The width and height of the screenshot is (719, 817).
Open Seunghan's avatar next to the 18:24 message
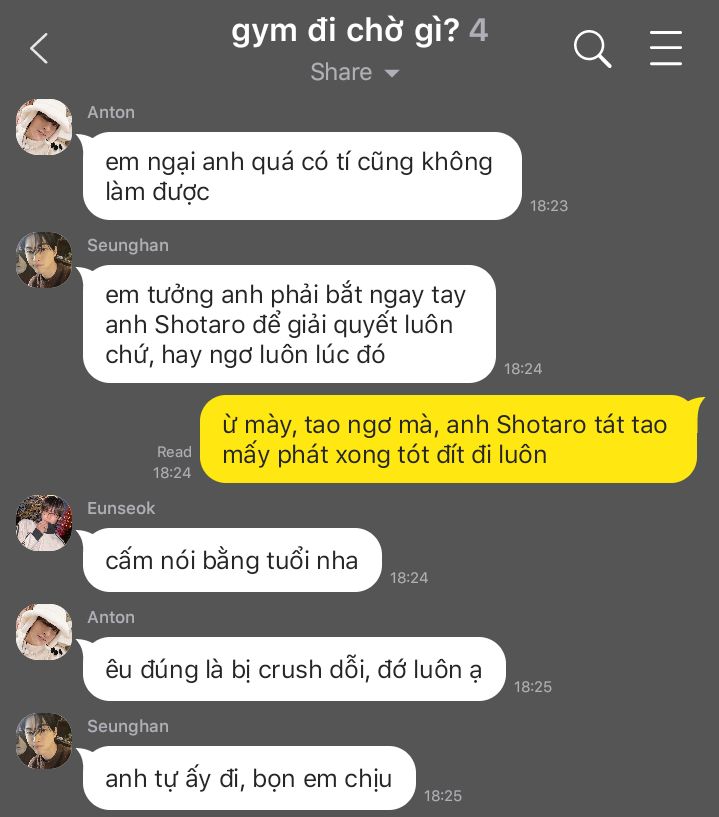(44, 260)
